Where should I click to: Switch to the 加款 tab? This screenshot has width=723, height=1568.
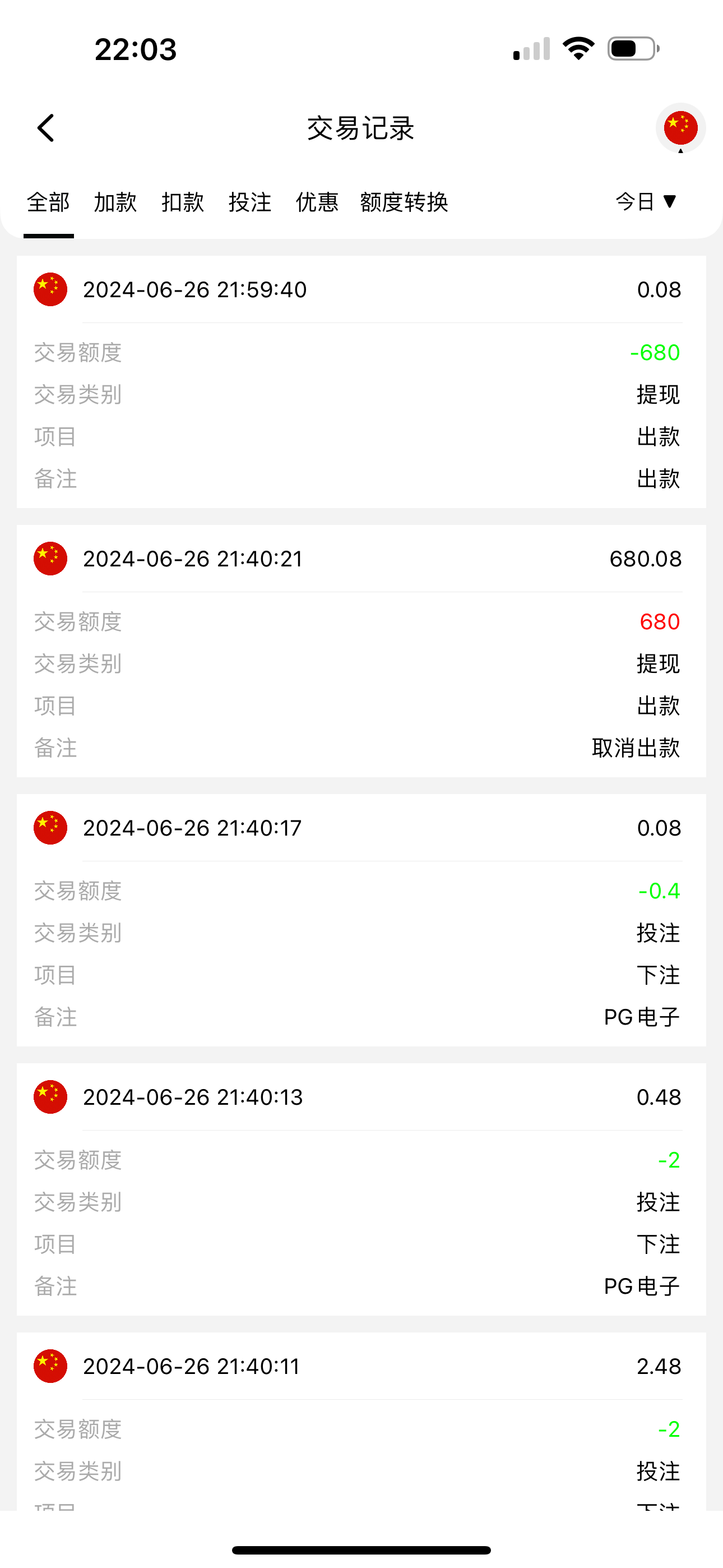115,202
